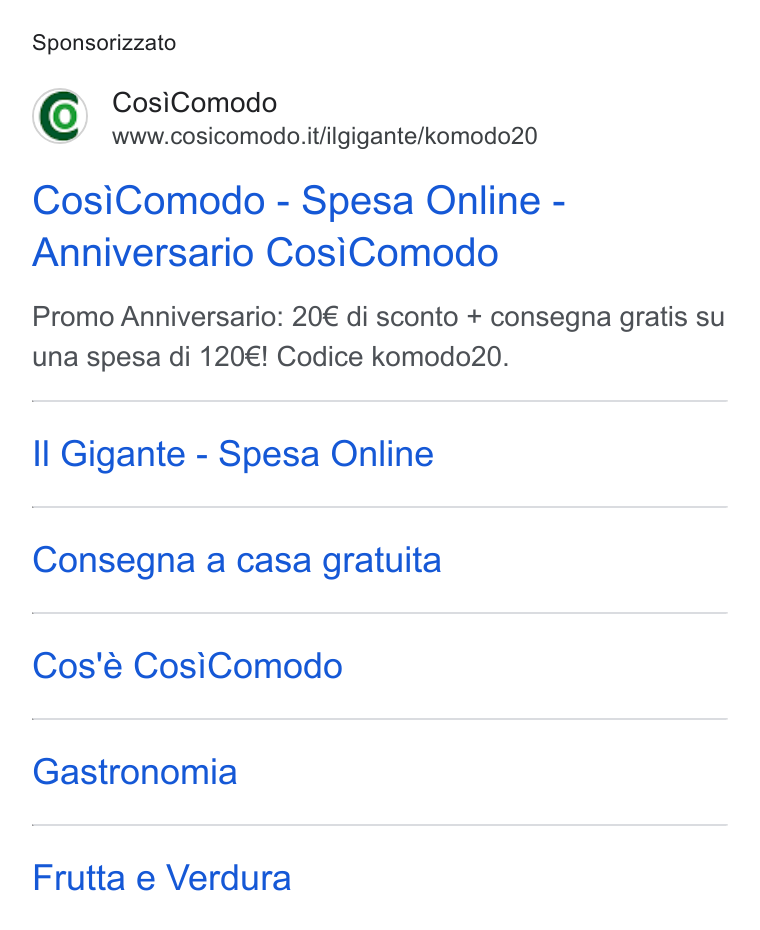
Task: Open the Cos'è CosìComodo link
Action: pos(187,665)
